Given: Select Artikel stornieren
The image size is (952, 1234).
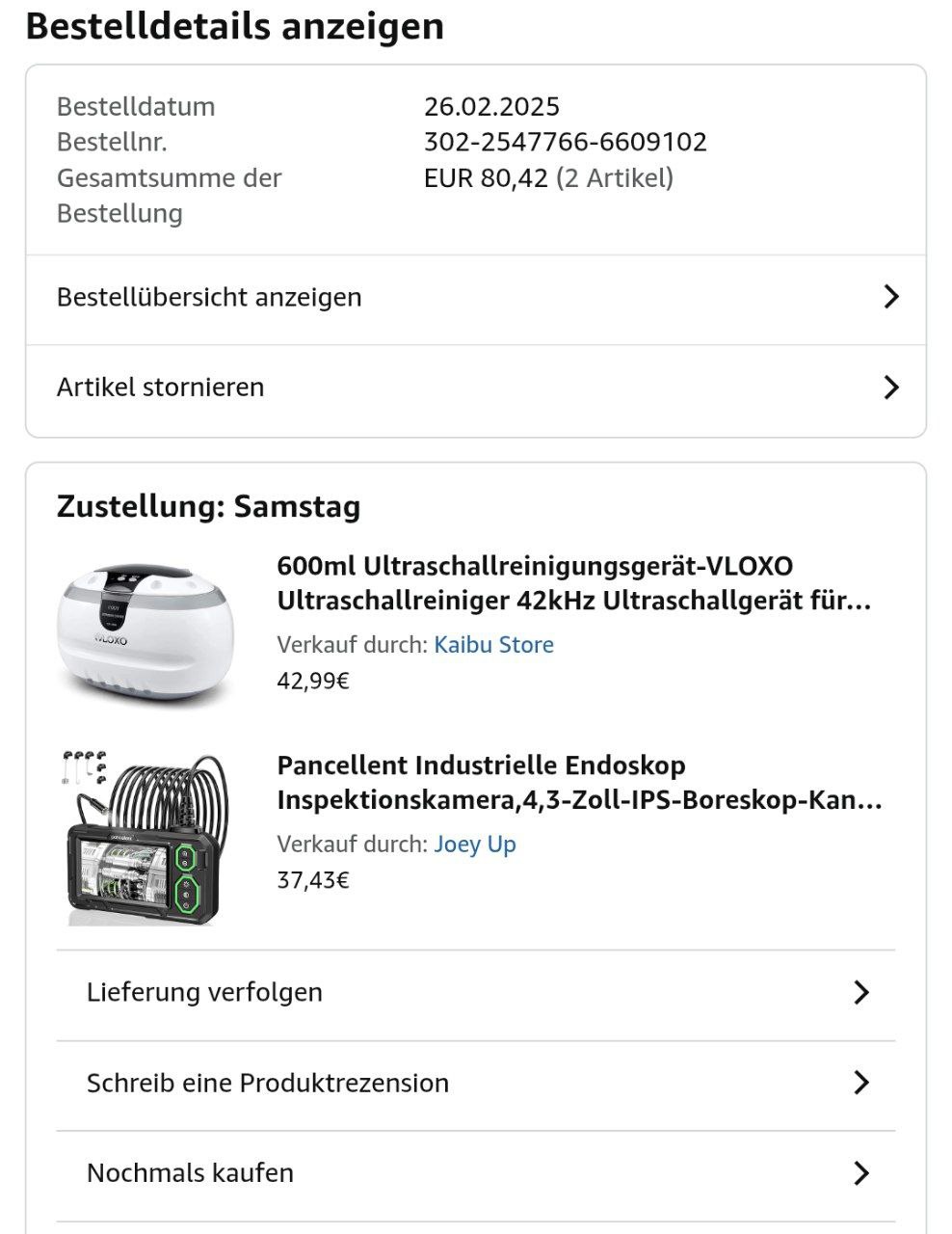Looking at the screenshot, I should 476,388.
